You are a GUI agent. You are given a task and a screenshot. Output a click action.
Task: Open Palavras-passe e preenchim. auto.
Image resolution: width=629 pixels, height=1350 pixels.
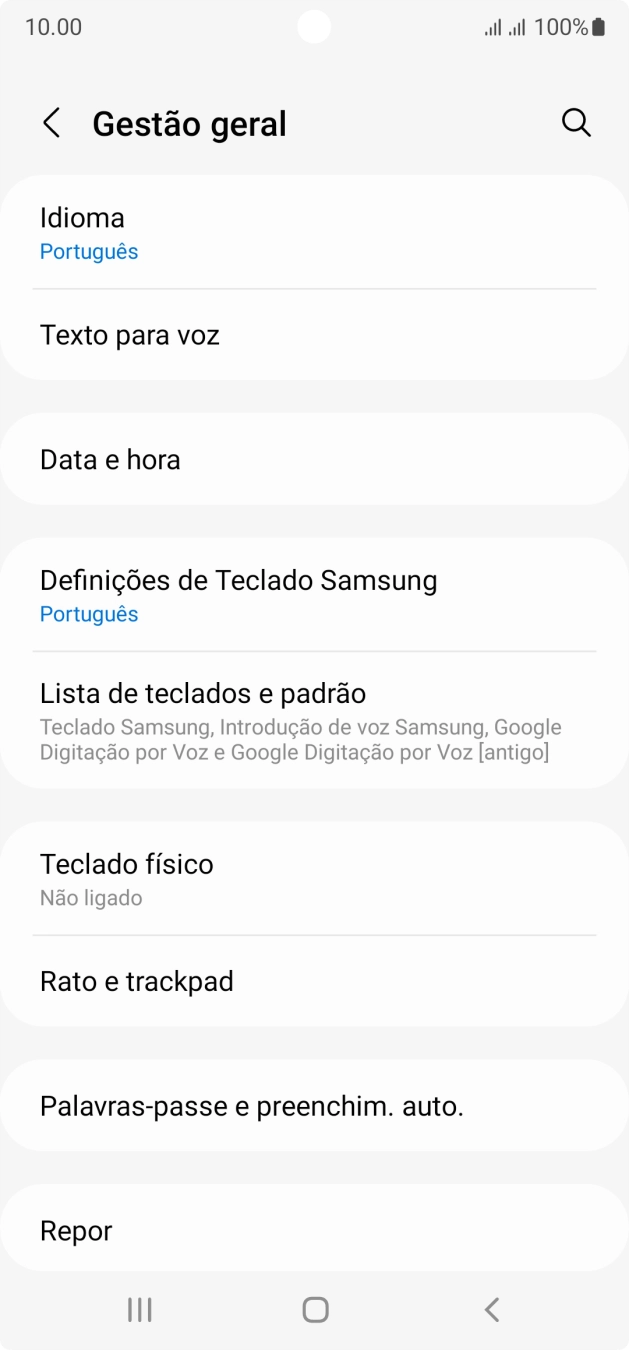[x=314, y=1106]
